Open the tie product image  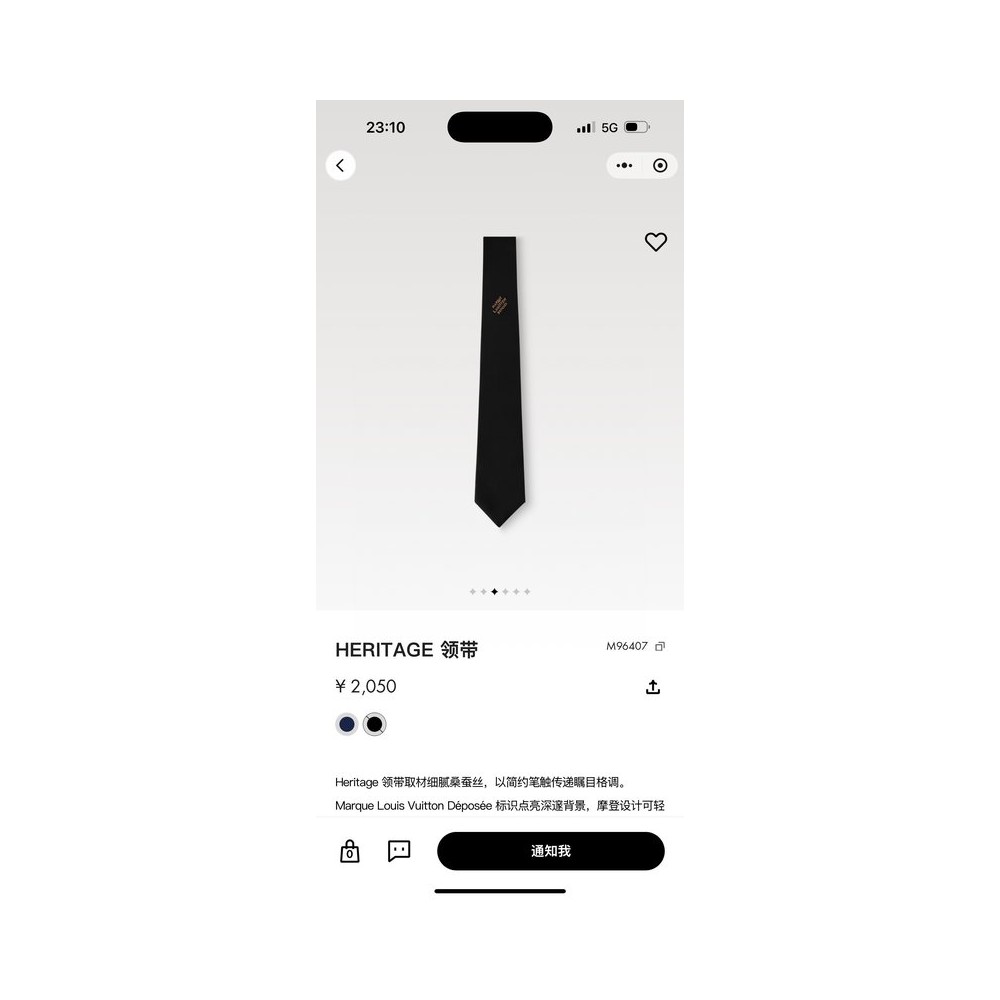click(500, 381)
